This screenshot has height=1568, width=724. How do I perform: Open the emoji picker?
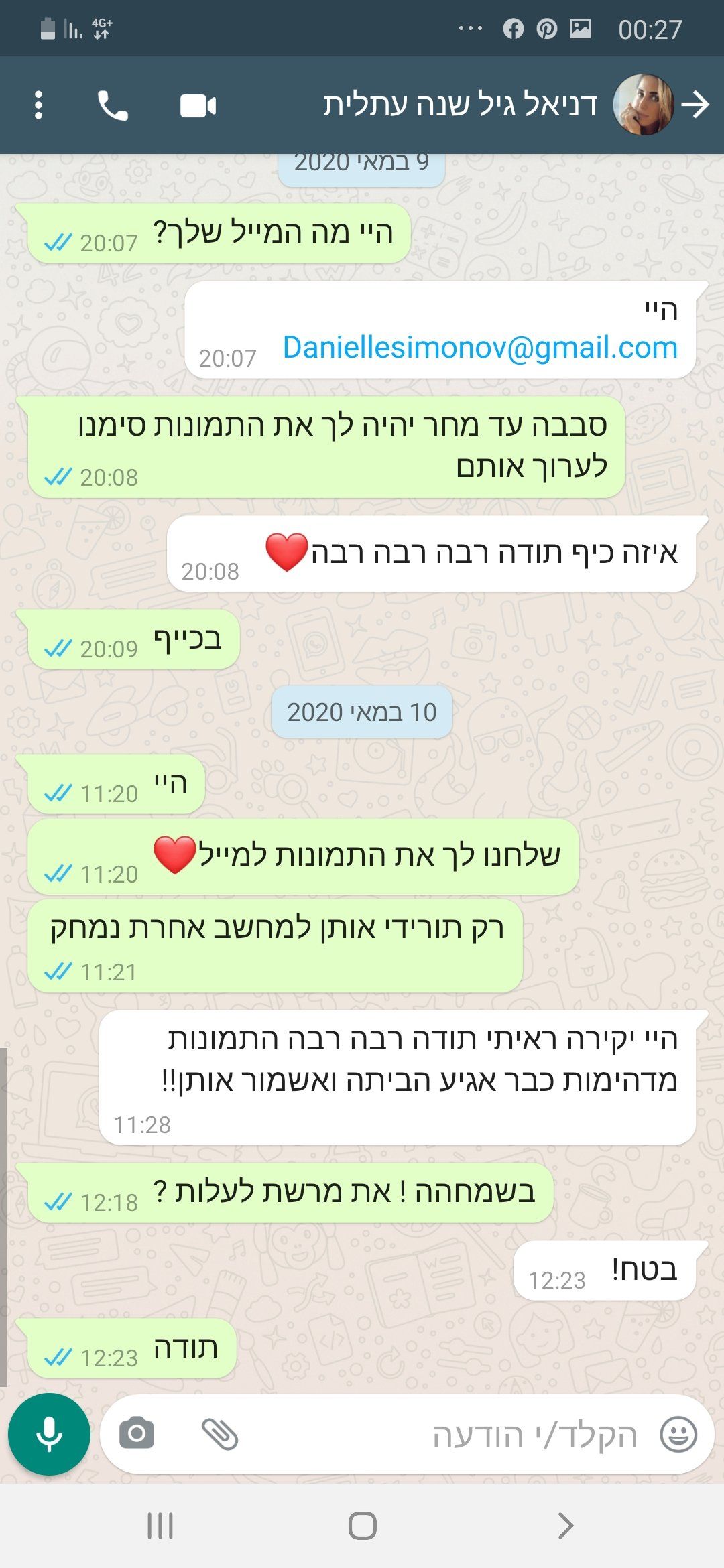[678, 1435]
